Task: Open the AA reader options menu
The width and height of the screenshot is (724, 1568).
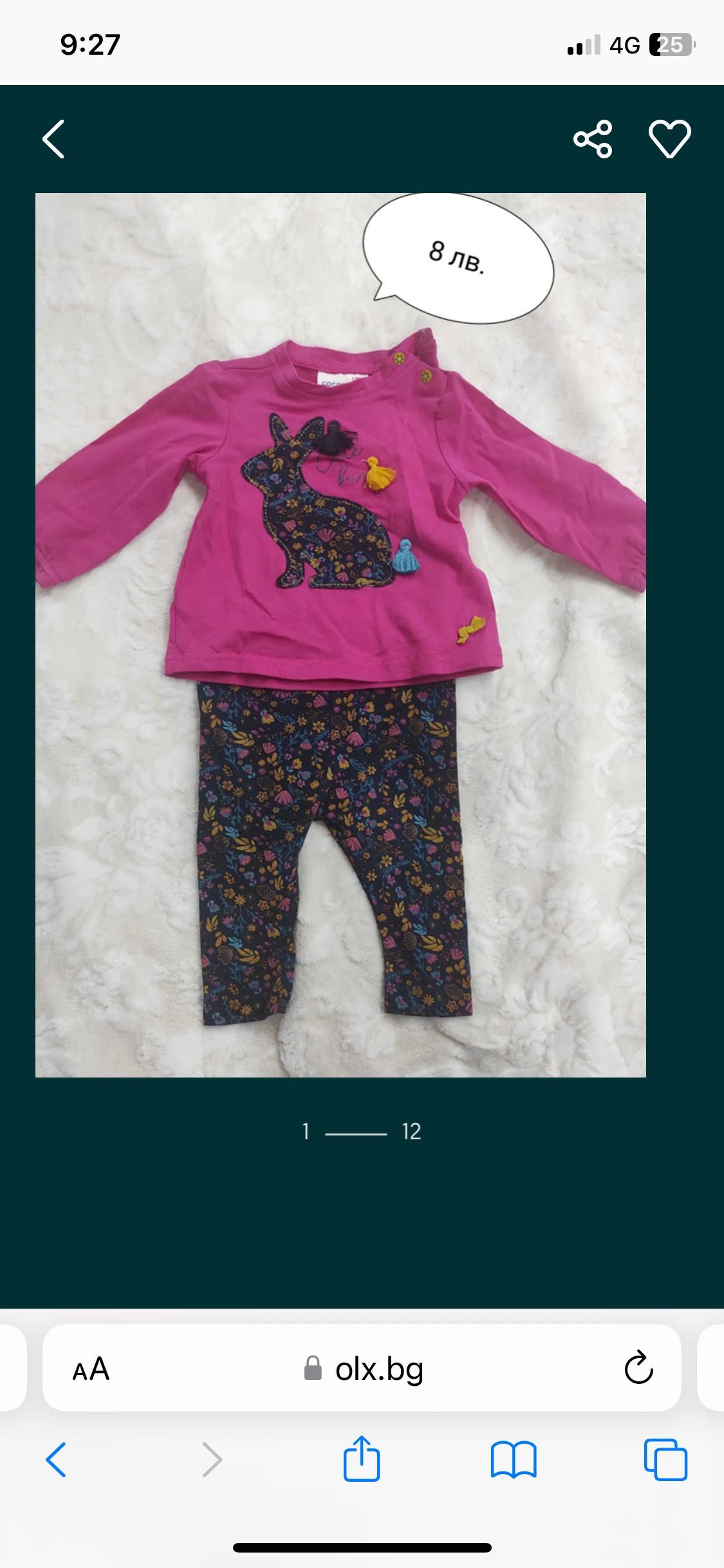Action: pyautogui.click(x=91, y=1369)
